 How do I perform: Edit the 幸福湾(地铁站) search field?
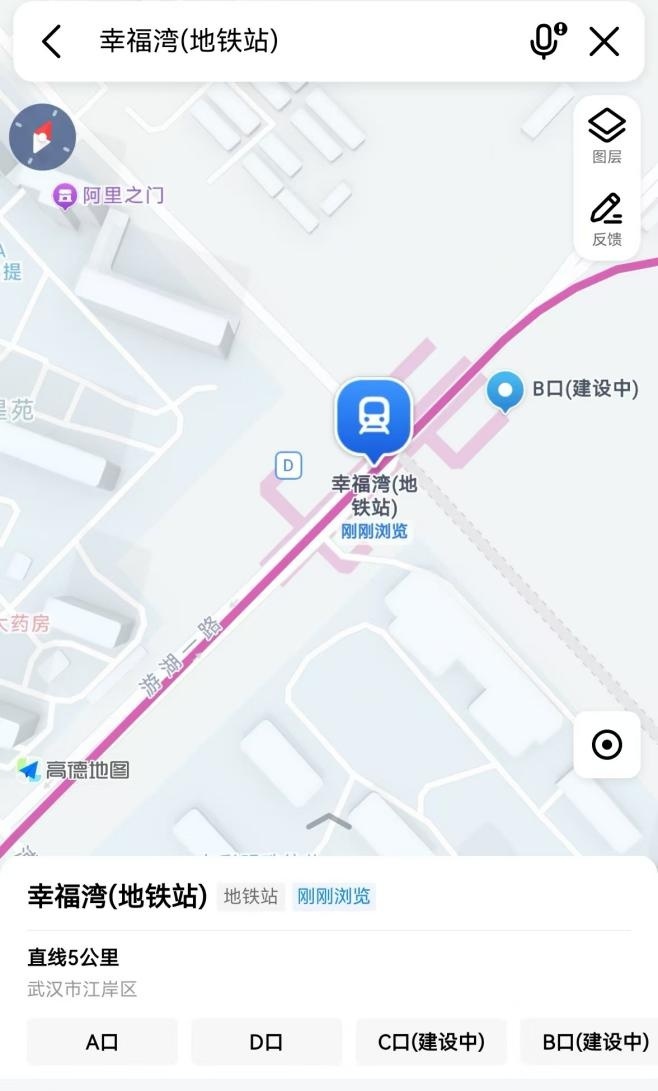tap(300, 42)
